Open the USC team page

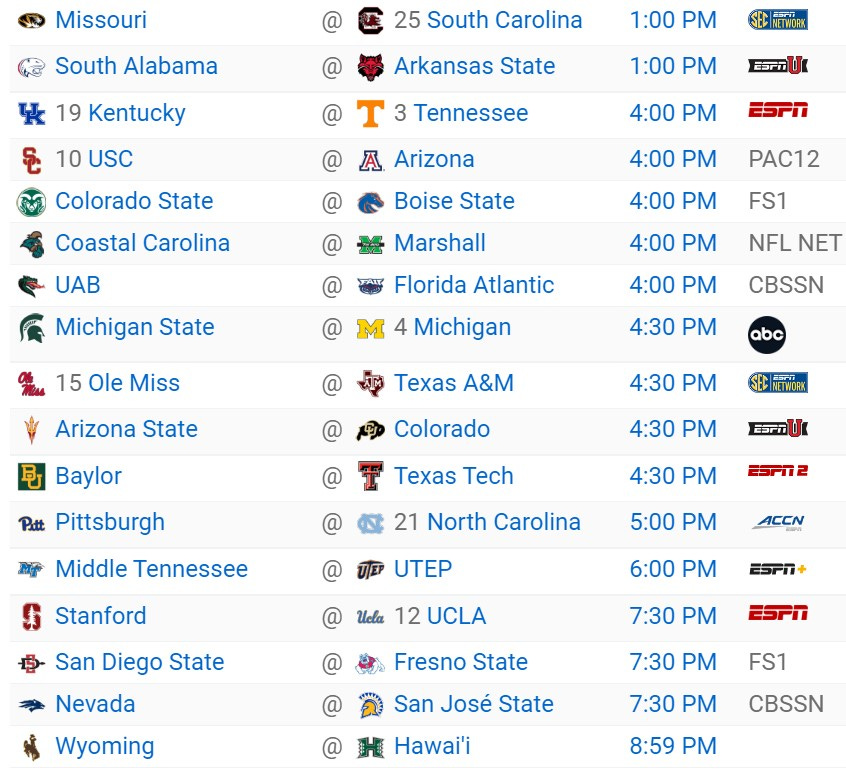point(110,159)
